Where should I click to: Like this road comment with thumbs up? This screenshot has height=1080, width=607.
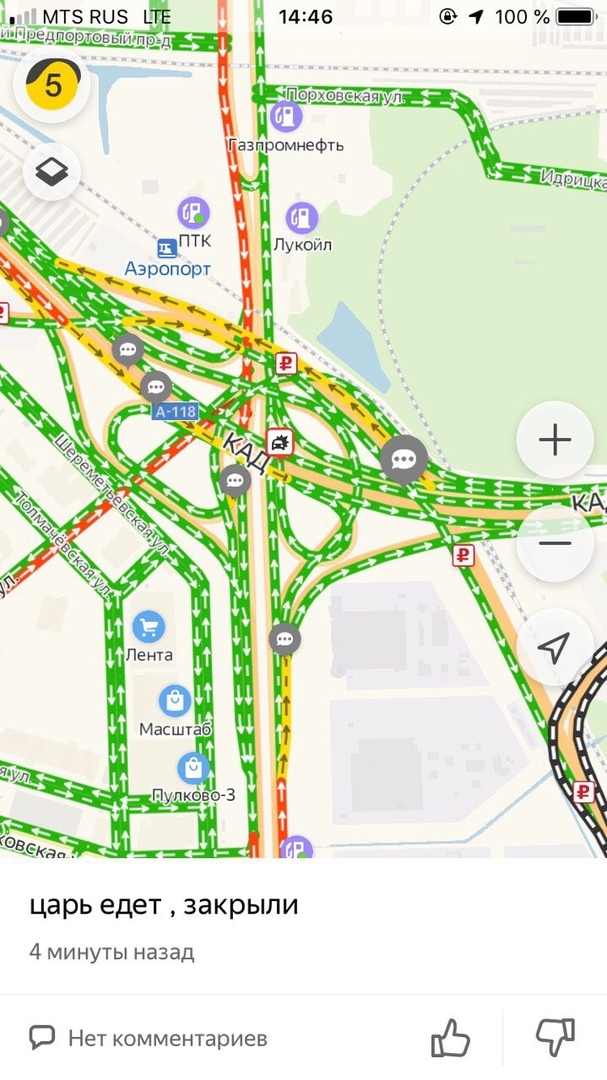(x=450, y=1038)
